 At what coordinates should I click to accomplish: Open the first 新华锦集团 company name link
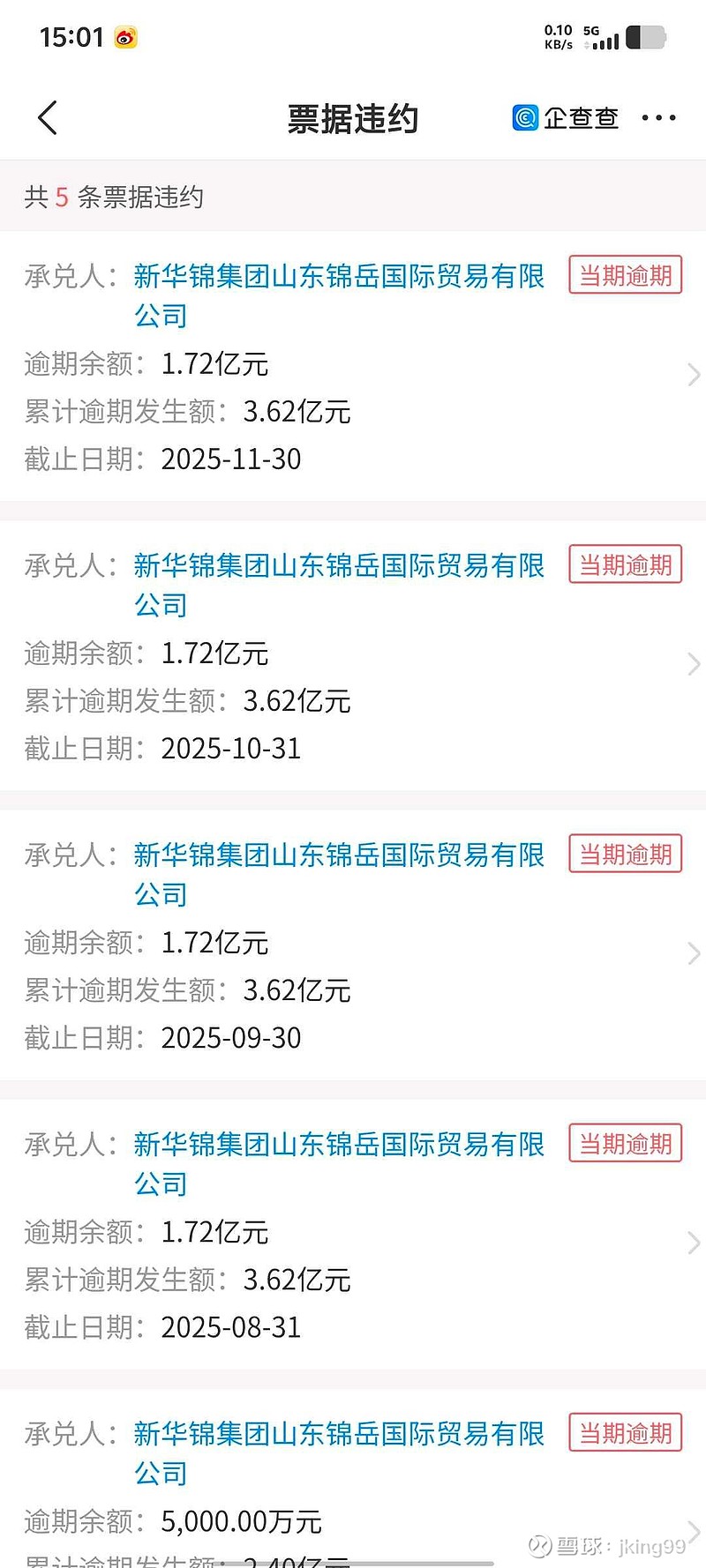click(x=338, y=277)
